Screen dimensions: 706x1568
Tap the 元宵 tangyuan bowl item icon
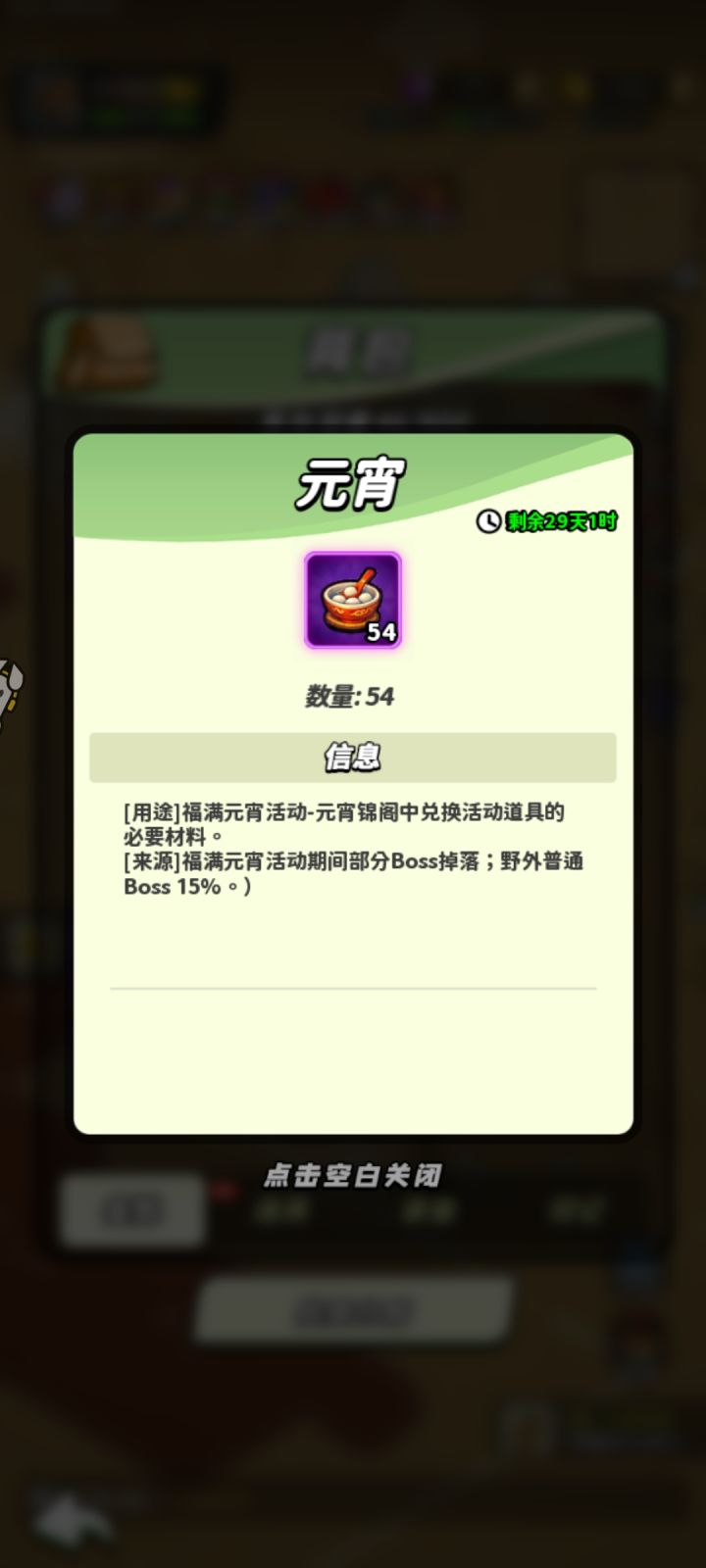click(351, 601)
